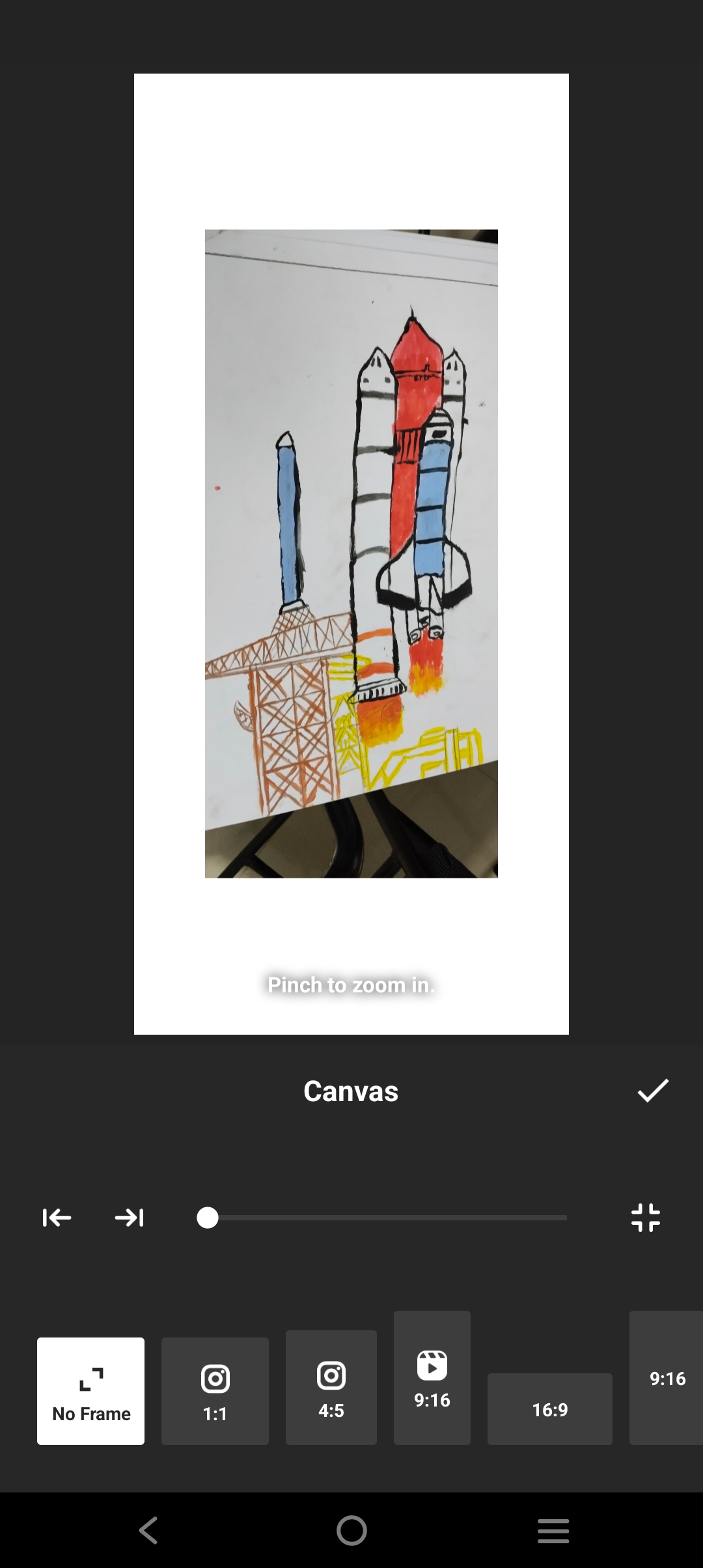
Task: Pick the plain 9:16 ratio
Action: [x=667, y=1378]
